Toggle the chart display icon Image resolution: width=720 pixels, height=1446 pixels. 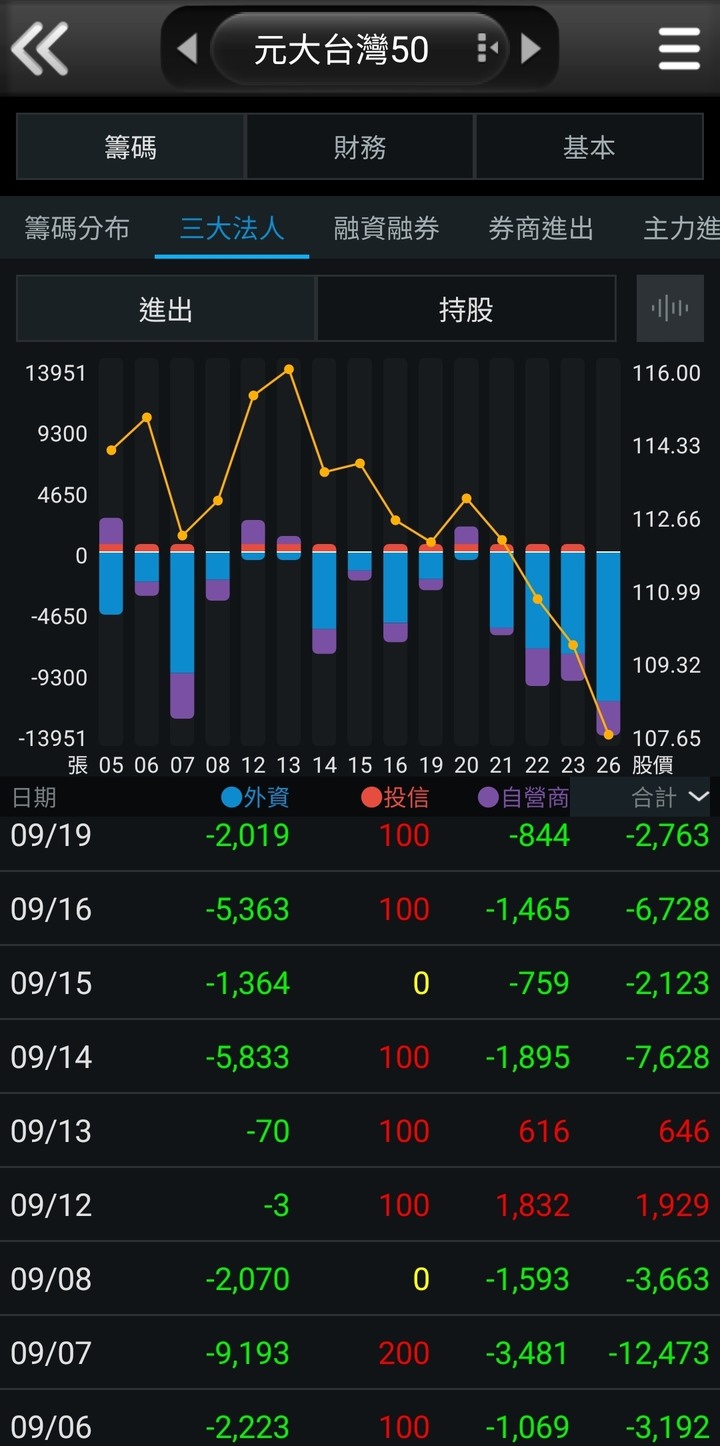click(x=670, y=309)
